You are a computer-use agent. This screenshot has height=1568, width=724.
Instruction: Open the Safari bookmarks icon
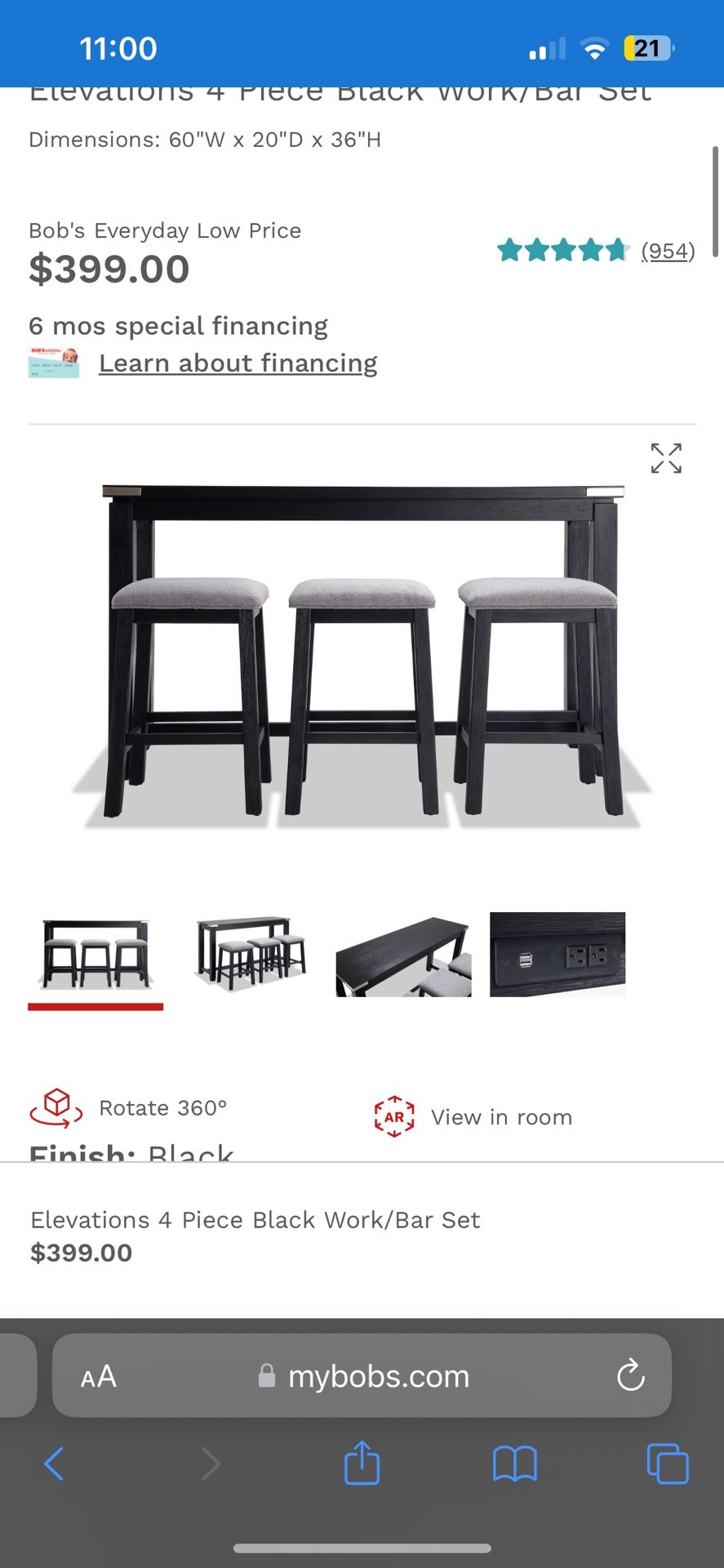515,1463
